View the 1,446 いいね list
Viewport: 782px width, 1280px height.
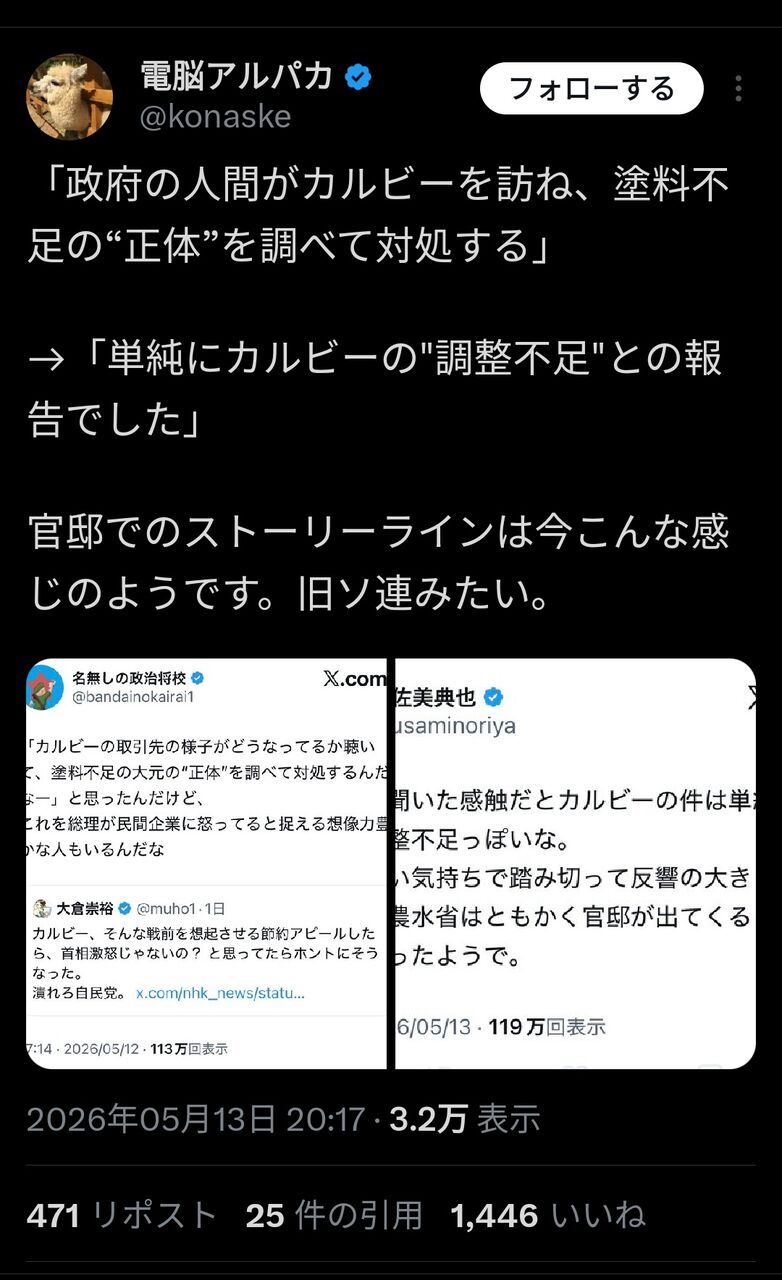coord(548,1215)
